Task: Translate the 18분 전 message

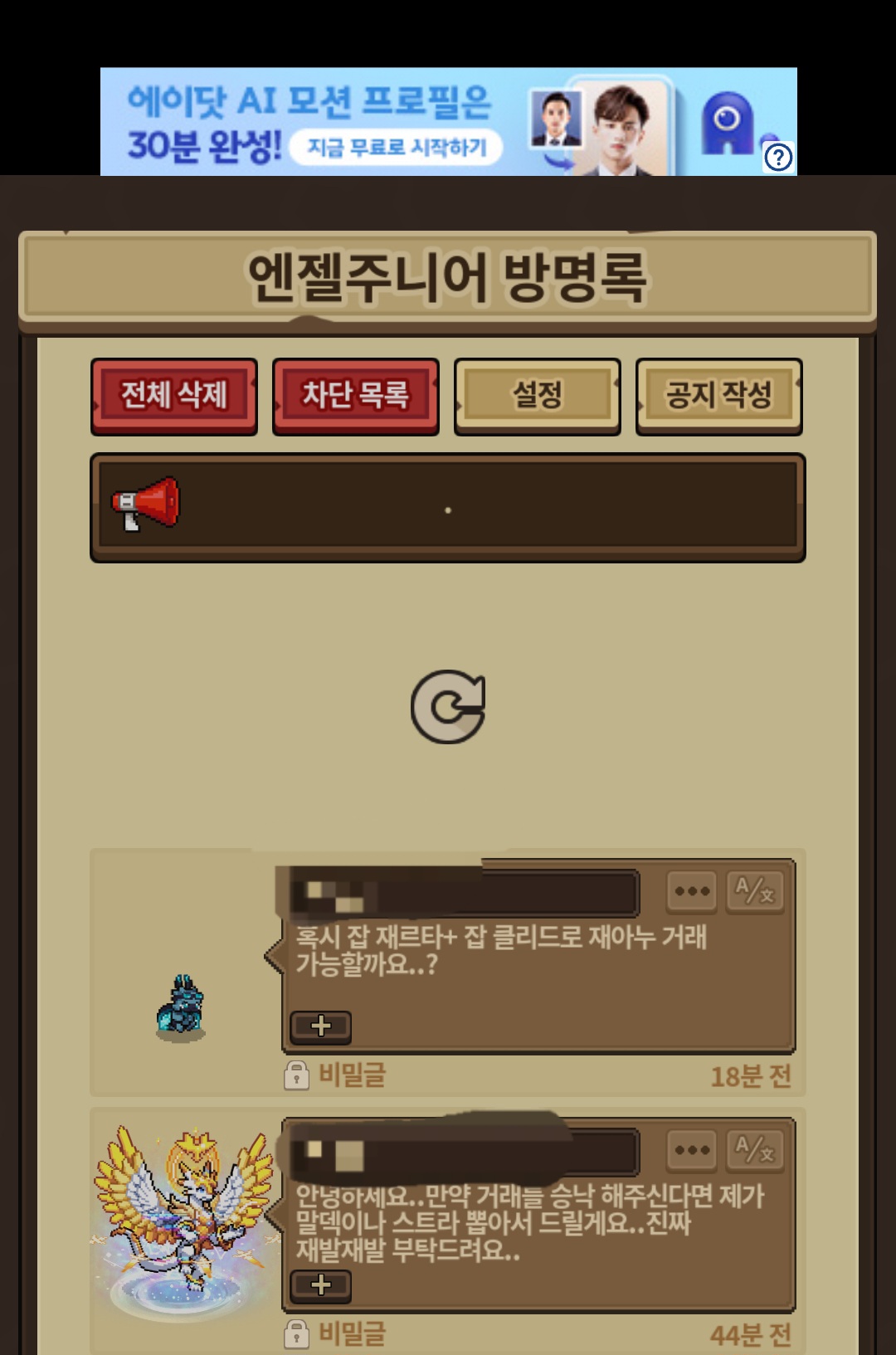Action: pos(755,892)
